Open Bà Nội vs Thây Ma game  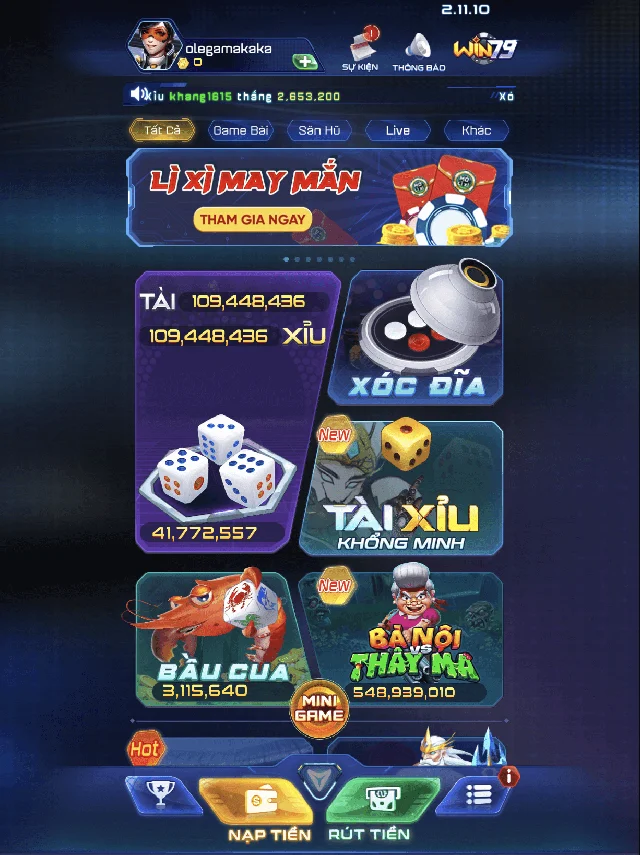tap(410, 640)
